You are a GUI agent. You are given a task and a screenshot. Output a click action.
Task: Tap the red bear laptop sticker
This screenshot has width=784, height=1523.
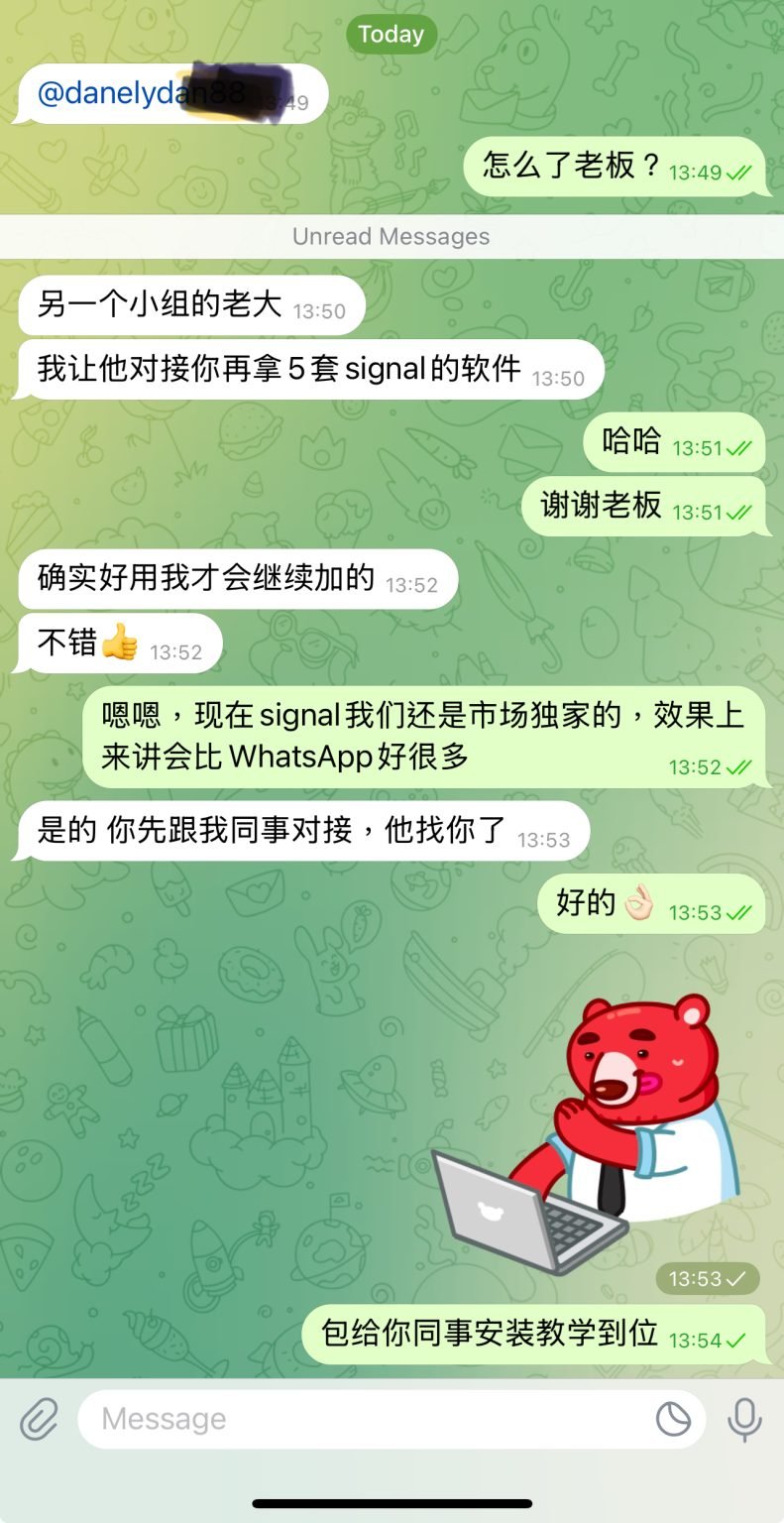point(586,1134)
